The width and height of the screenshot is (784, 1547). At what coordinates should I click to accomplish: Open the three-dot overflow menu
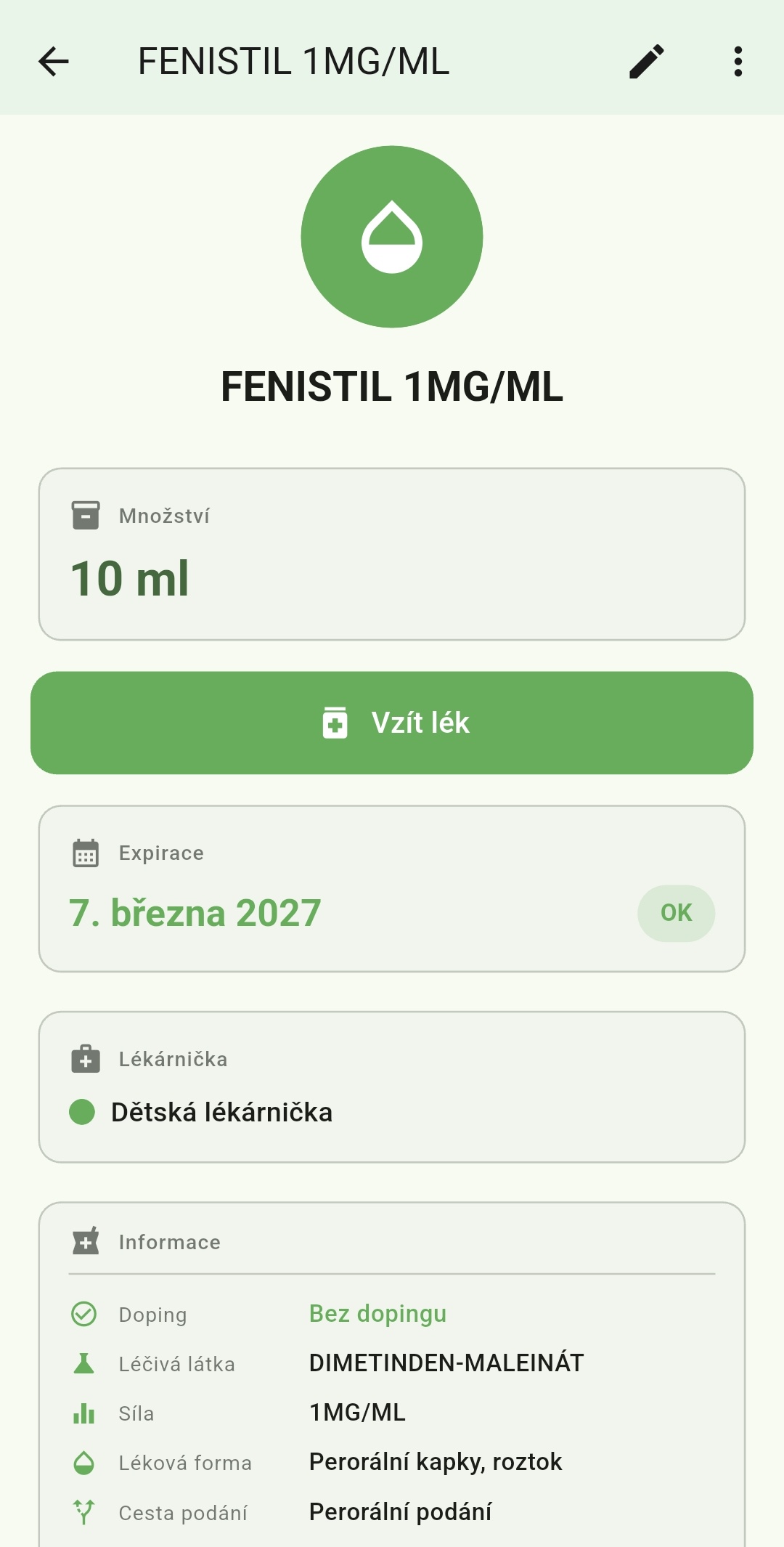[738, 62]
